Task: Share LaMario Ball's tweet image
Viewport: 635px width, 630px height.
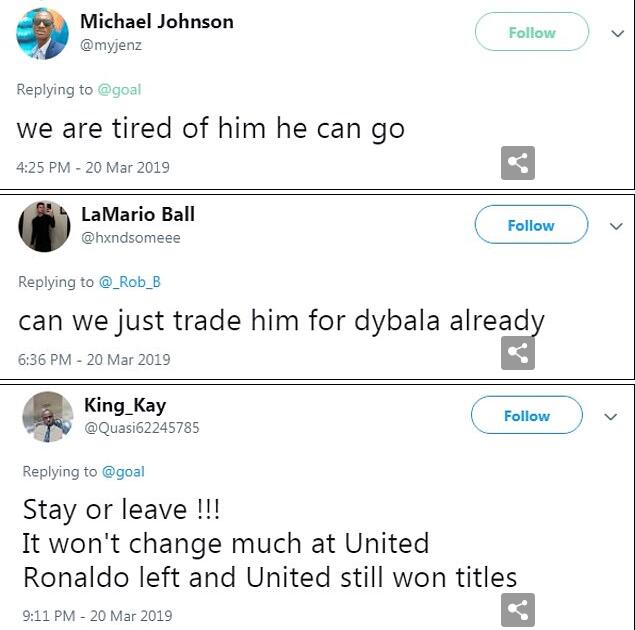Action: click(x=517, y=352)
